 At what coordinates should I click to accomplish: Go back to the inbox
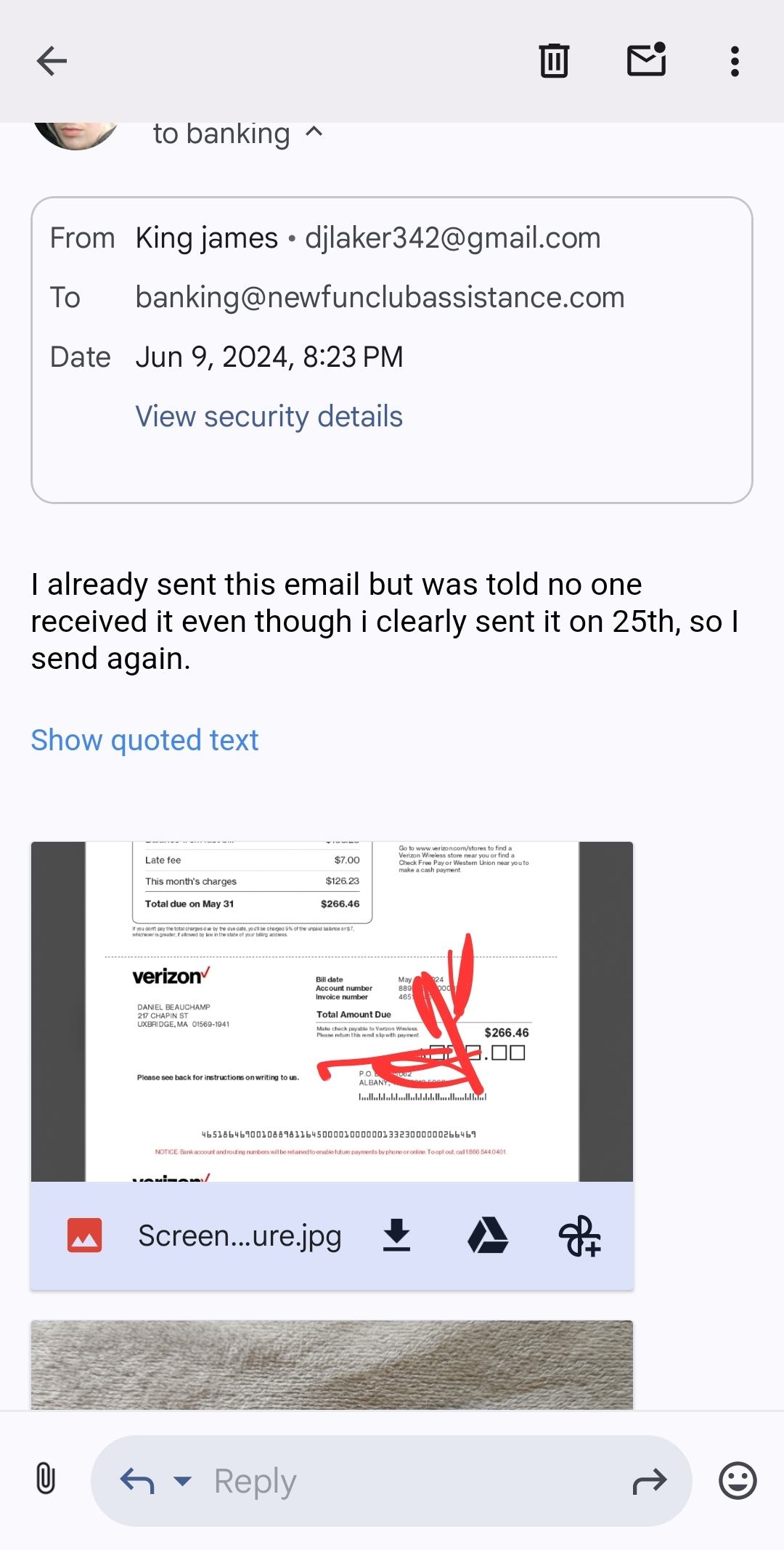(x=52, y=61)
